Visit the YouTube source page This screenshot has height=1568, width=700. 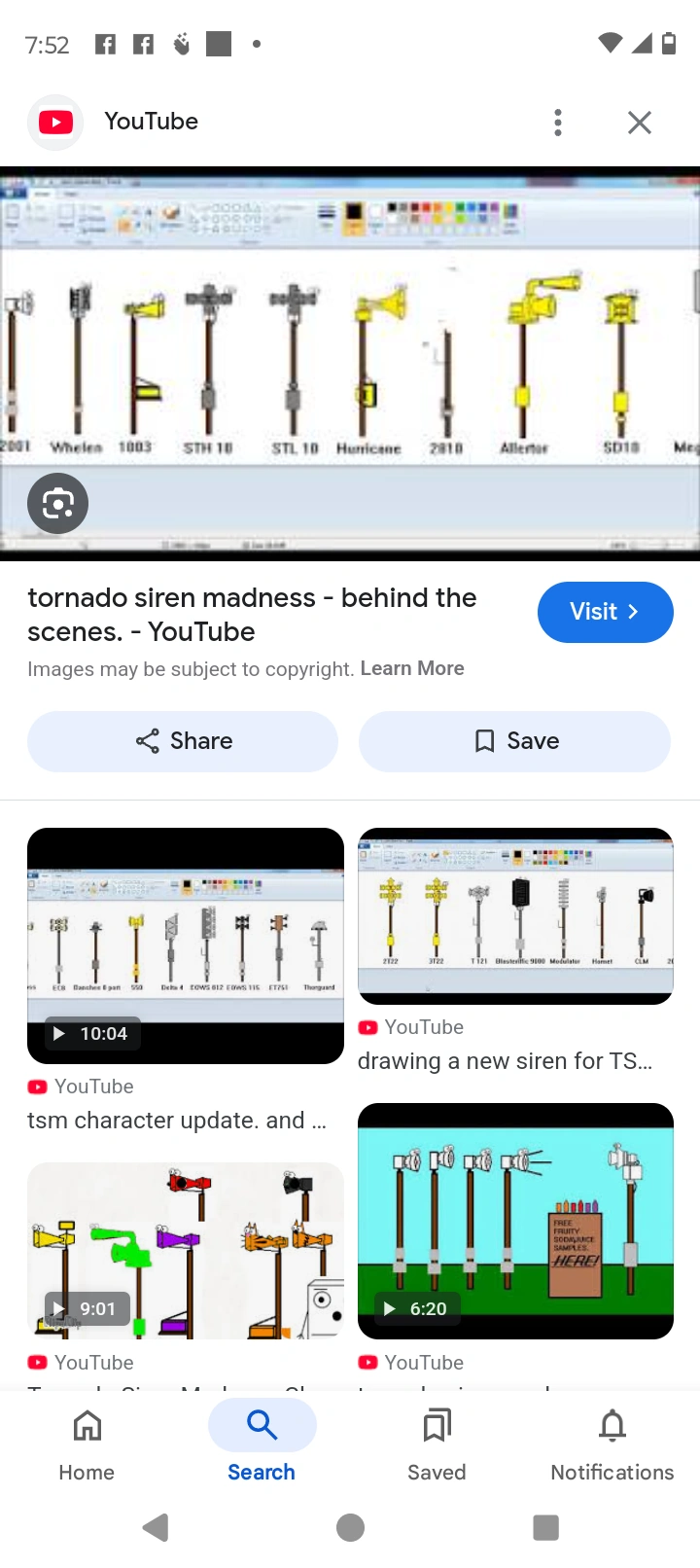coord(605,612)
